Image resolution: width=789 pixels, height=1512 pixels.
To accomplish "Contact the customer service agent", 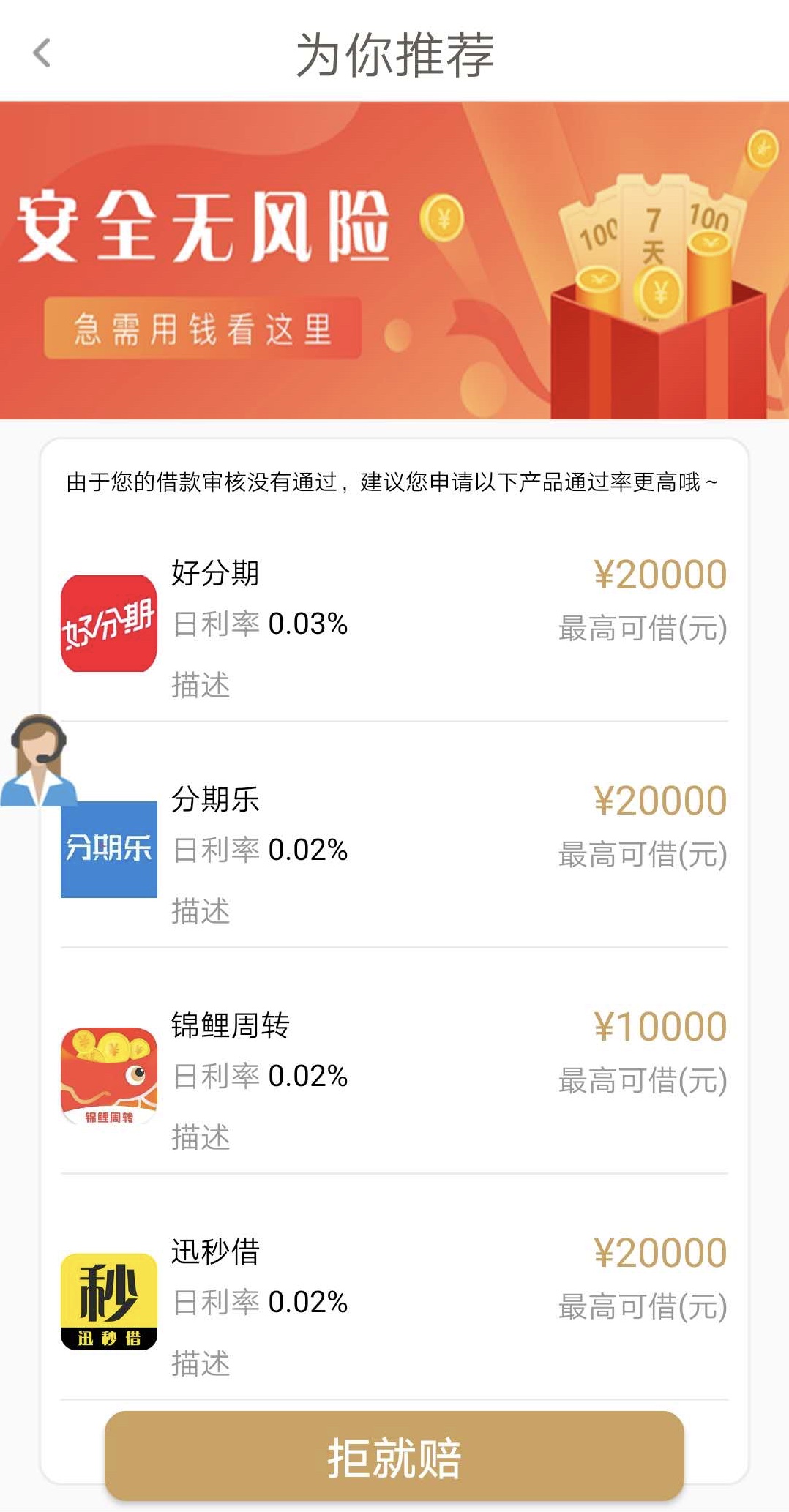I will 38,762.
